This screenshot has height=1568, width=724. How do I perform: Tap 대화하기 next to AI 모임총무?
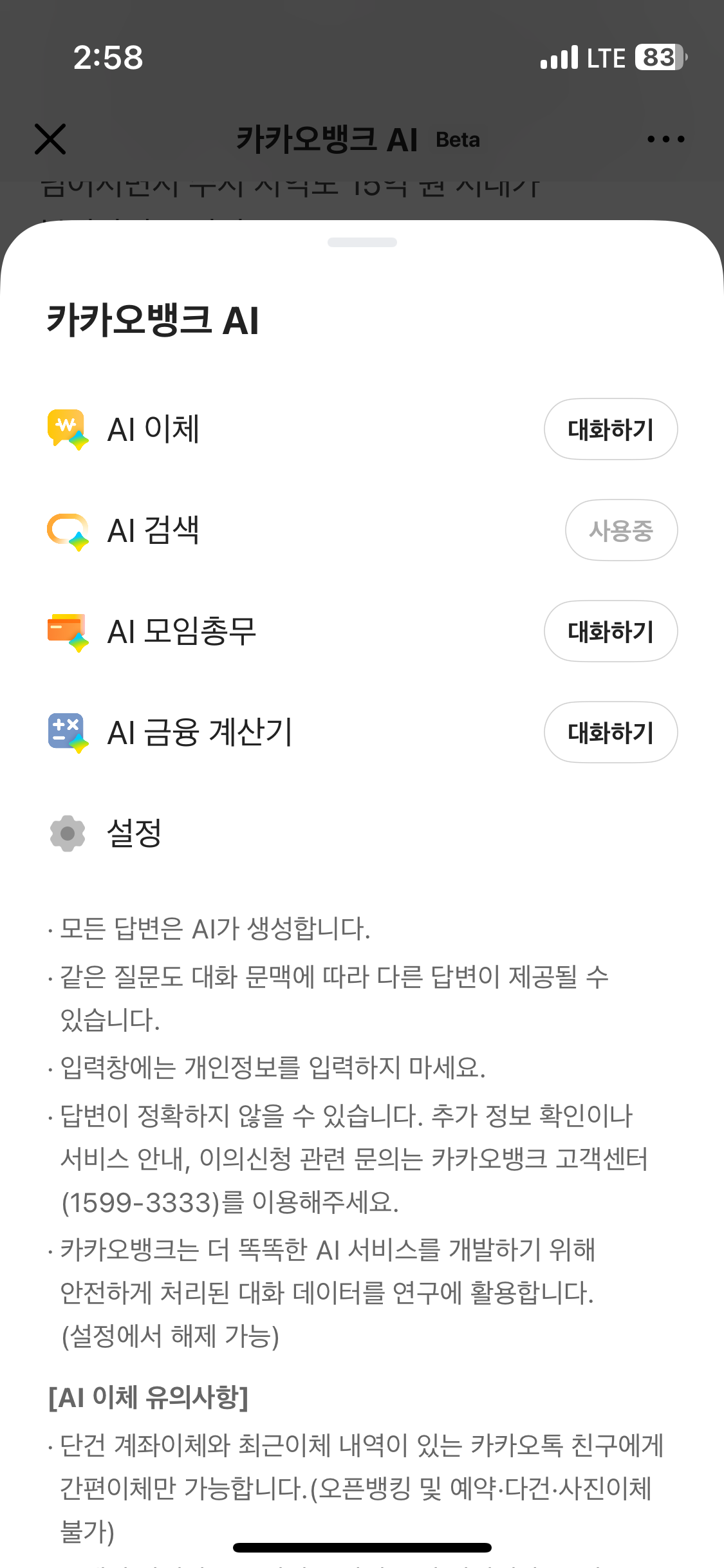pos(610,631)
